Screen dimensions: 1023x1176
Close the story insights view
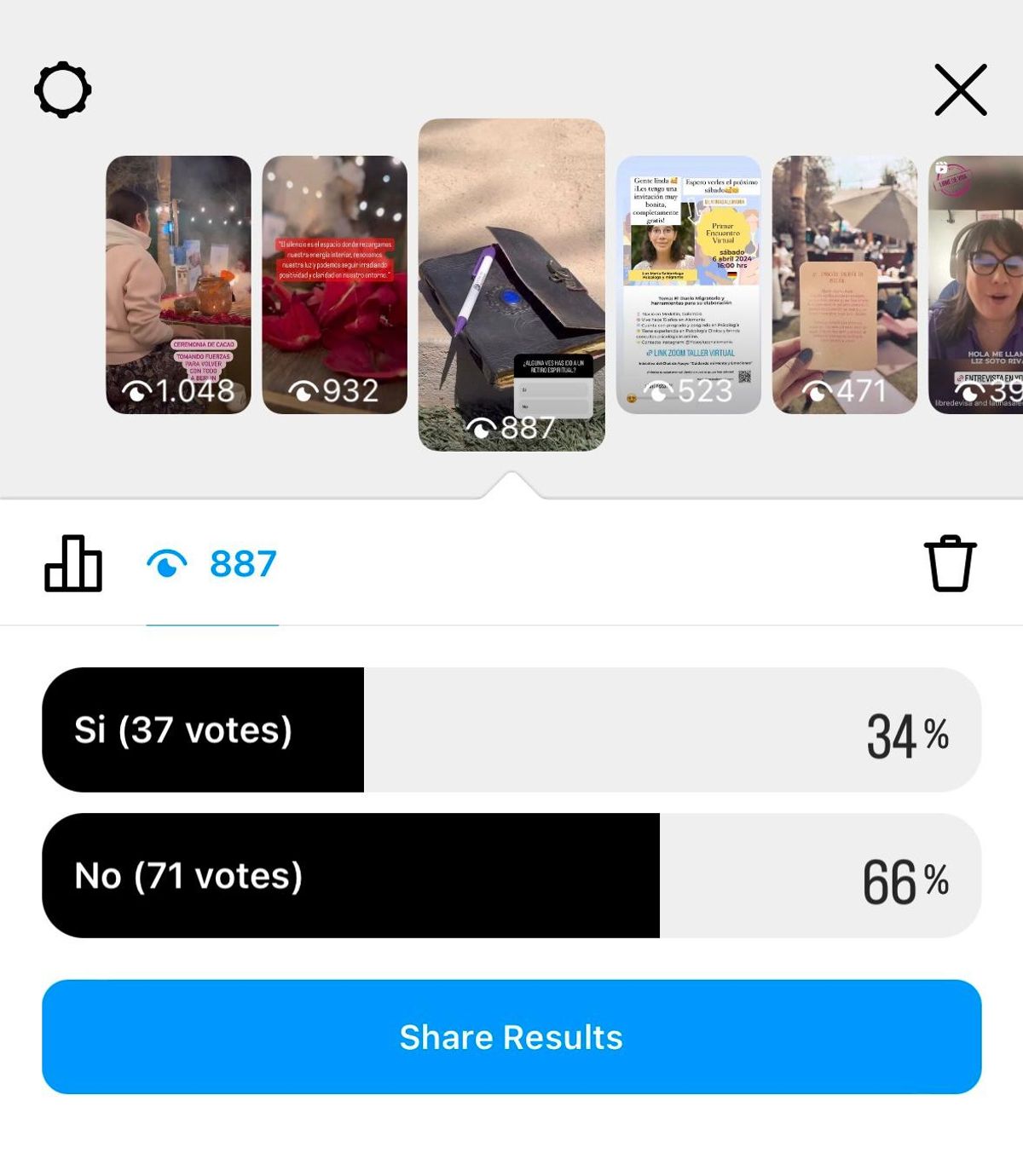(x=960, y=89)
